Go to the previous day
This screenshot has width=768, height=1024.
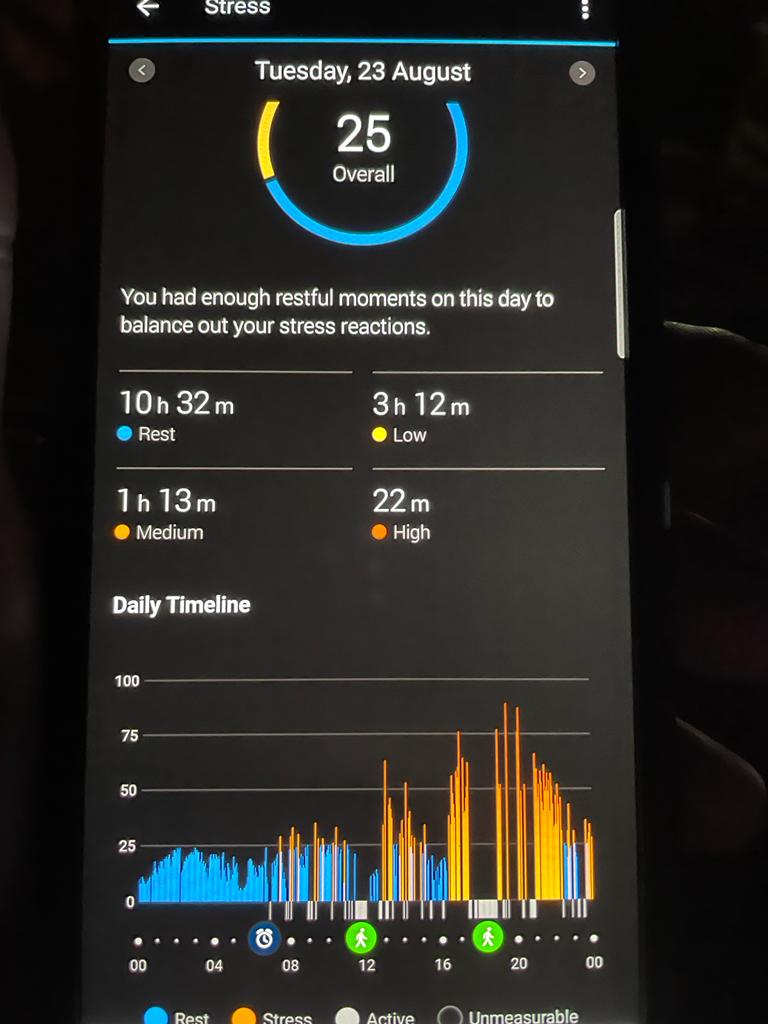tap(143, 70)
